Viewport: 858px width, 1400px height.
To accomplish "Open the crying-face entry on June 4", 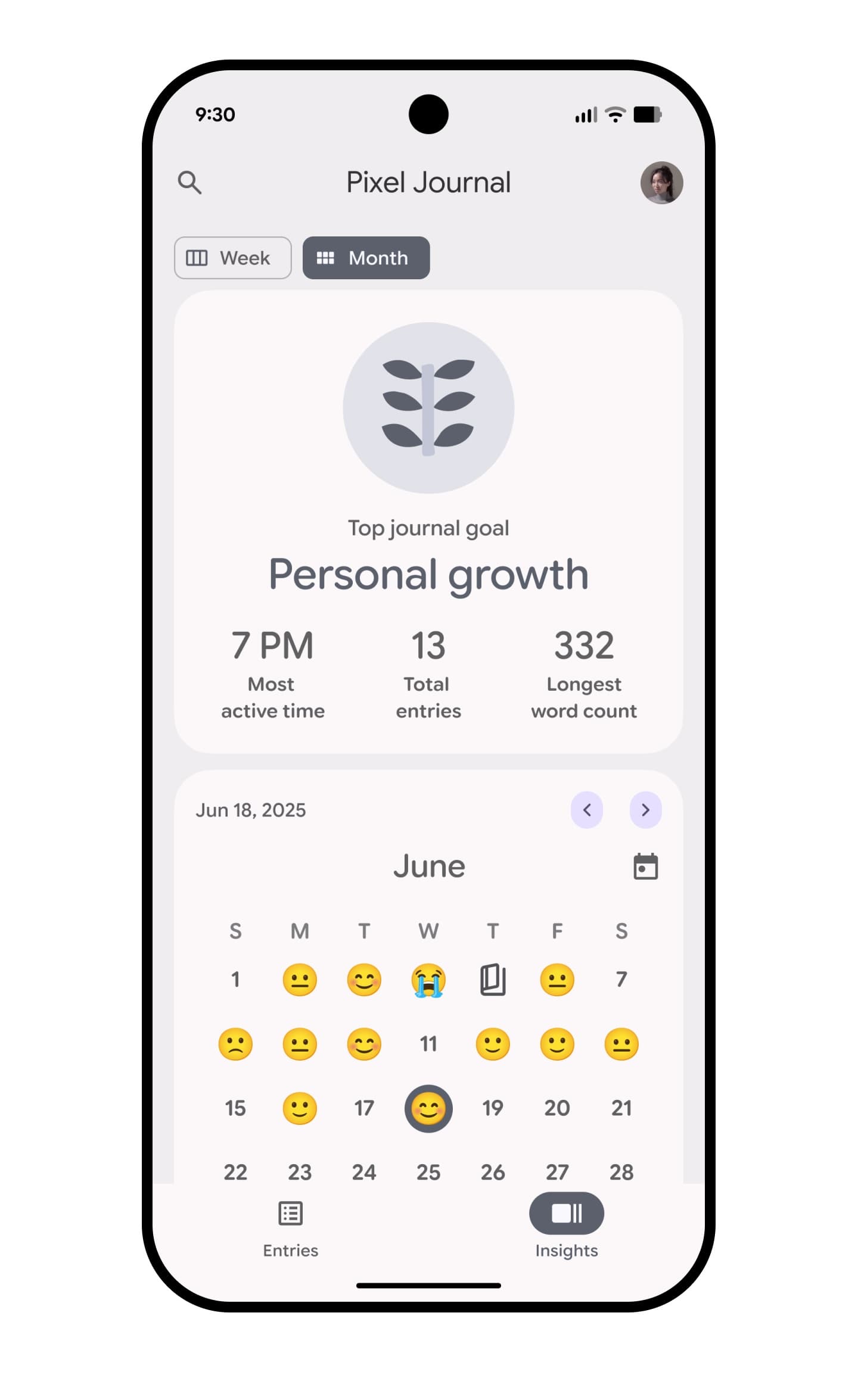I will coord(428,980).
